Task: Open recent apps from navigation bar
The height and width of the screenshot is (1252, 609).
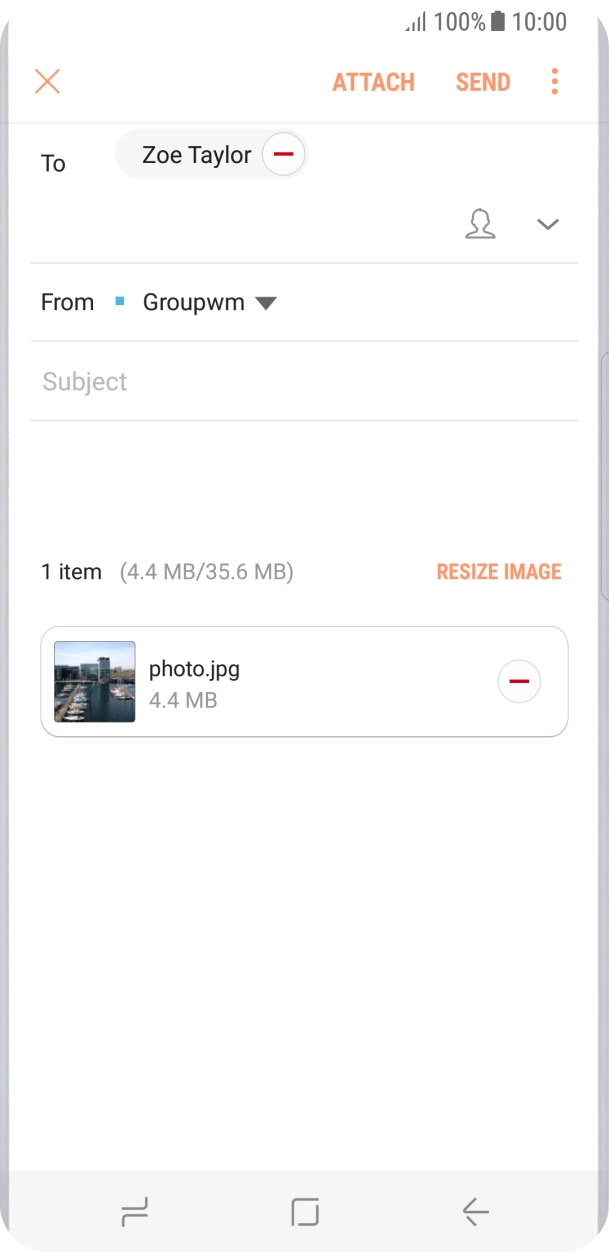Action: 134,1213
